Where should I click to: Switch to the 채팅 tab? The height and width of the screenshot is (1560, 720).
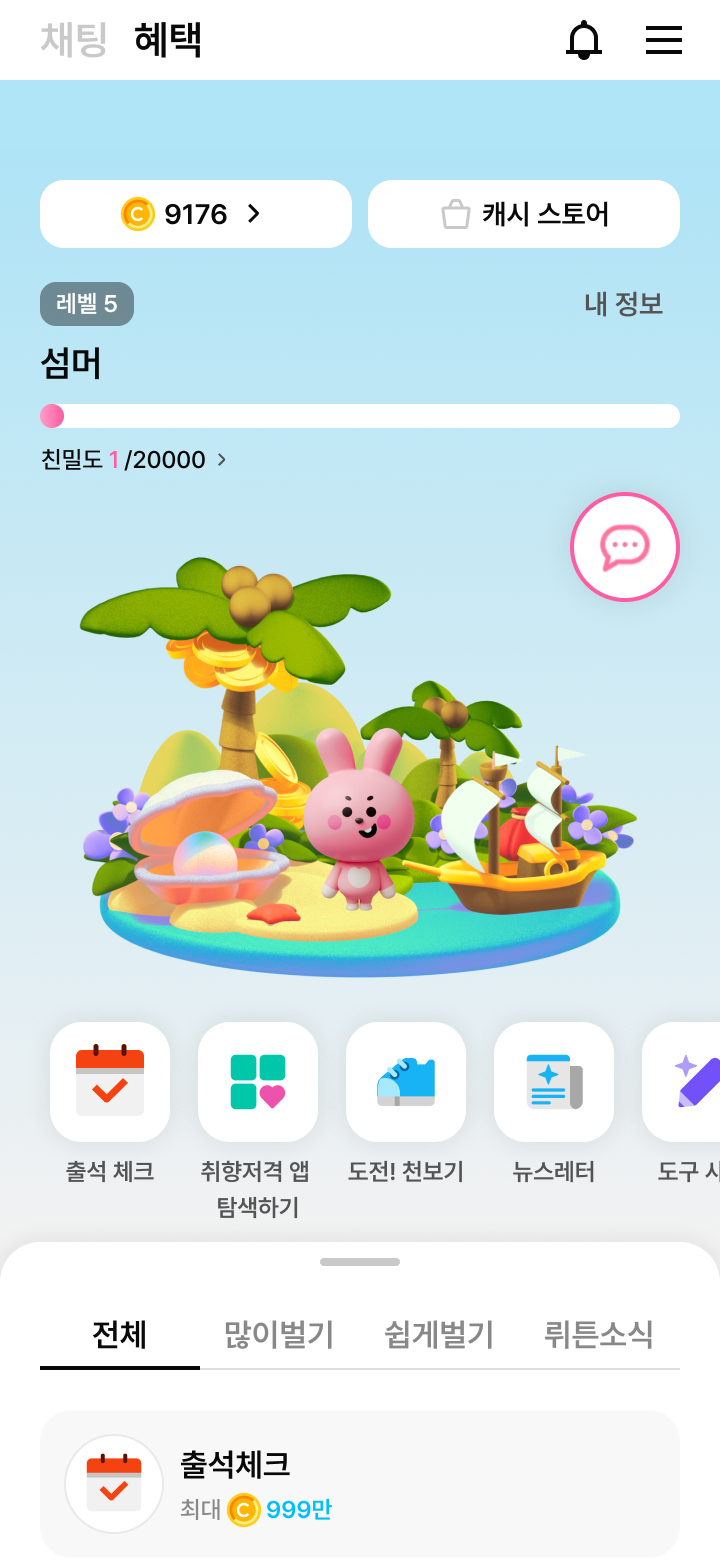[x=74, y=40]
